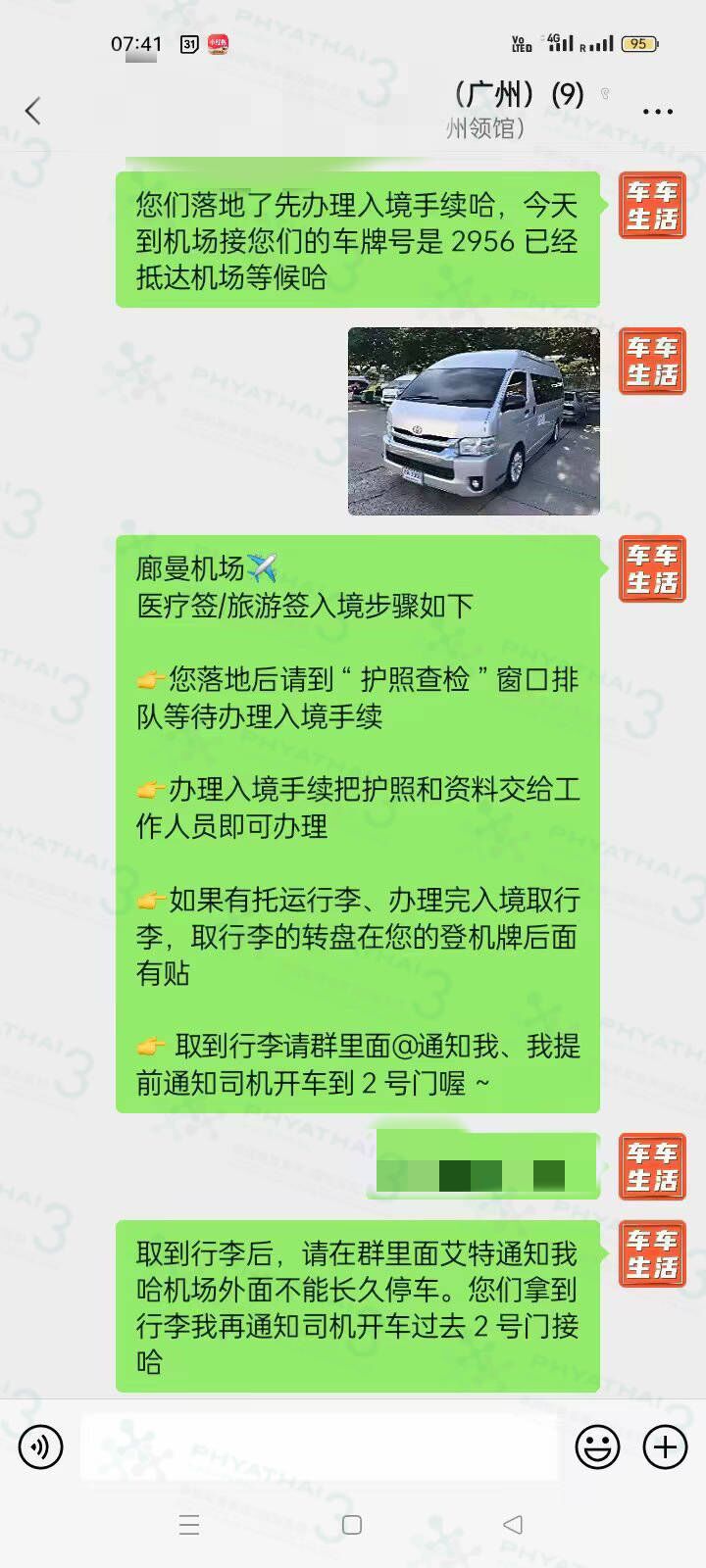The width and height of the screenshot is (706, 1568).
Task: Focus the message text field
Action: coord(319,1446)
